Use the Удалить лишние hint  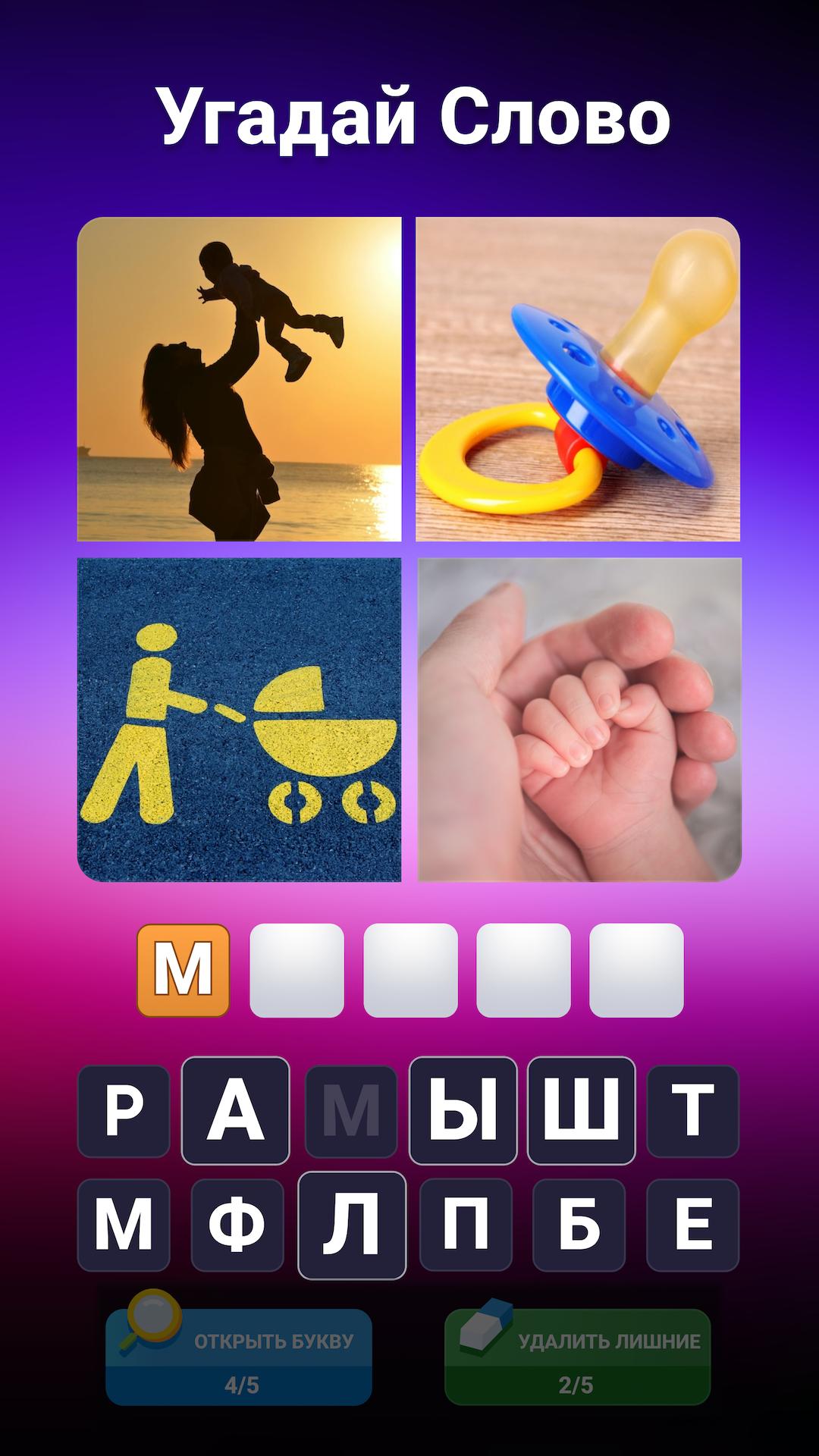pyautogui.click(x=578, y=1357)
